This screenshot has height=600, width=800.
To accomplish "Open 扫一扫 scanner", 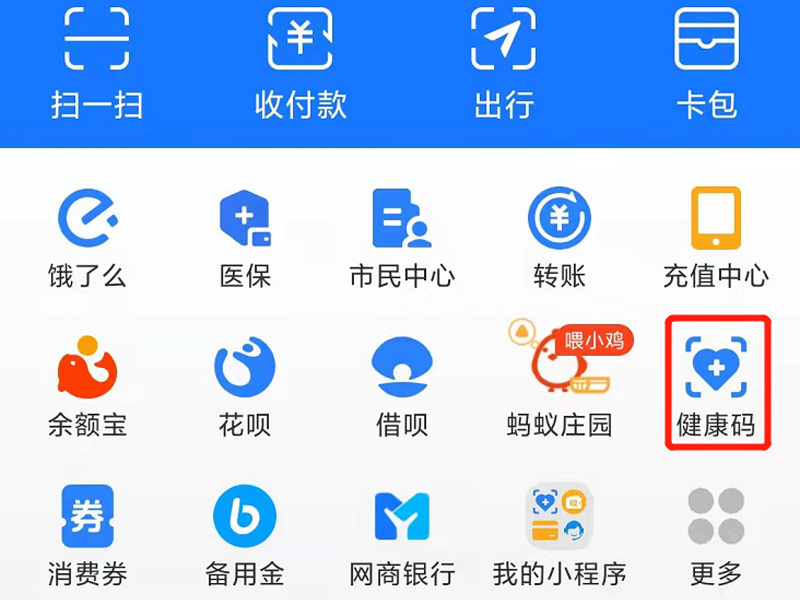I will (96, 42).
